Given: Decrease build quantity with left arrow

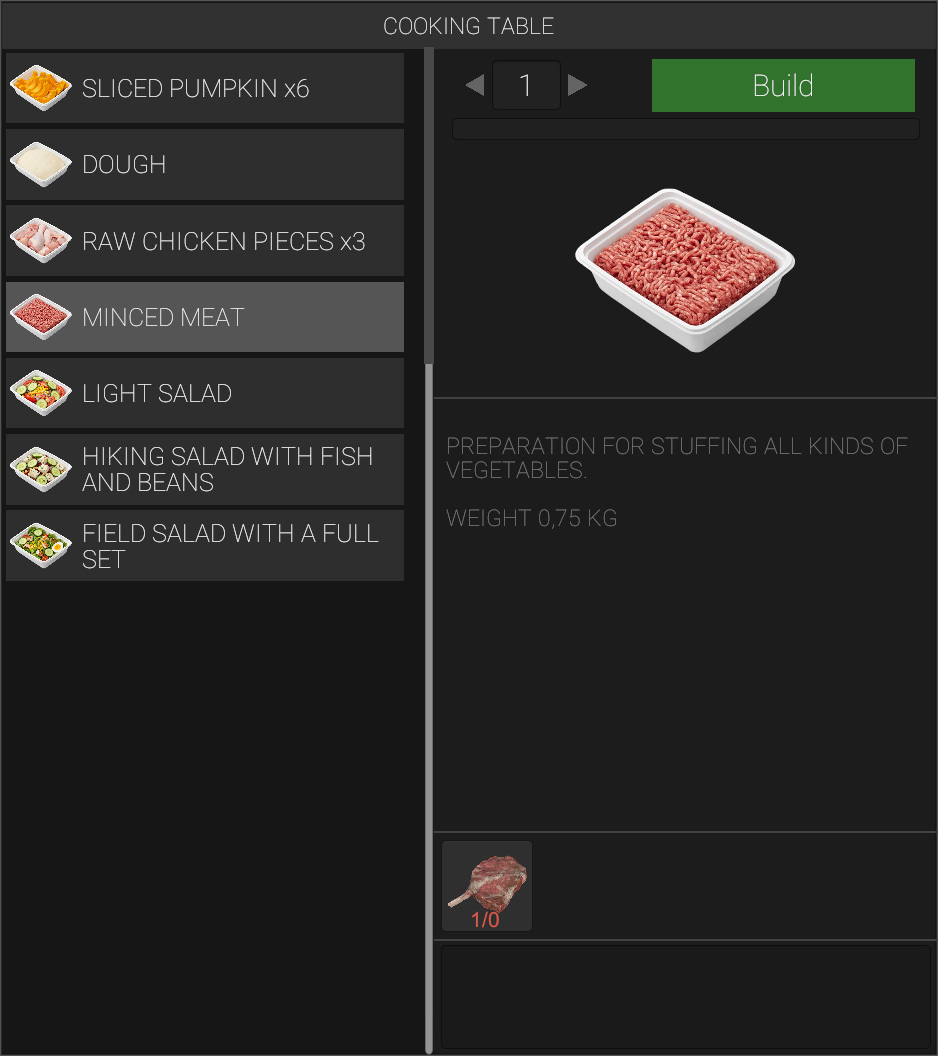Looking at the screenshot, I should pyautogui.click(x=475, y=86).
